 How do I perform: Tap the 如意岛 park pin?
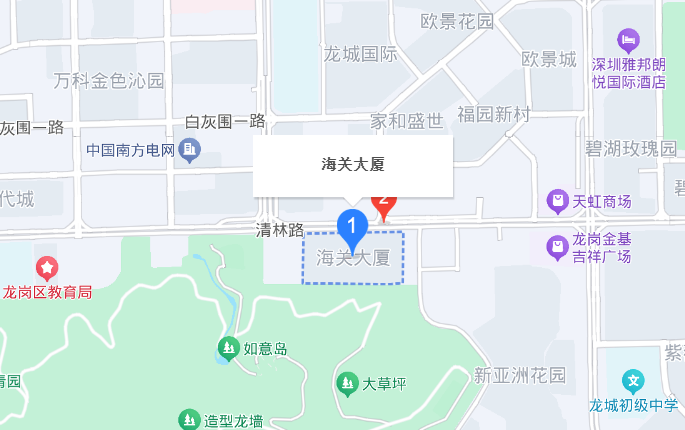[228, 348]
